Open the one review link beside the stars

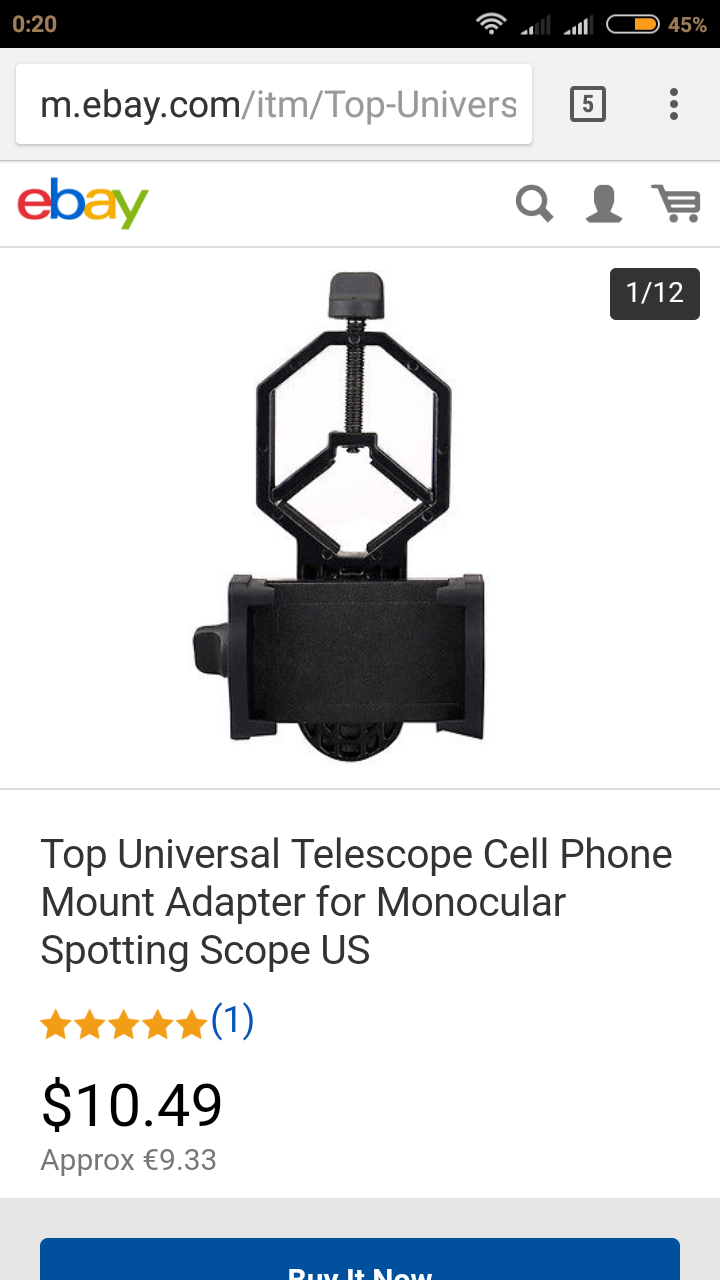(x=232, y=1021)
